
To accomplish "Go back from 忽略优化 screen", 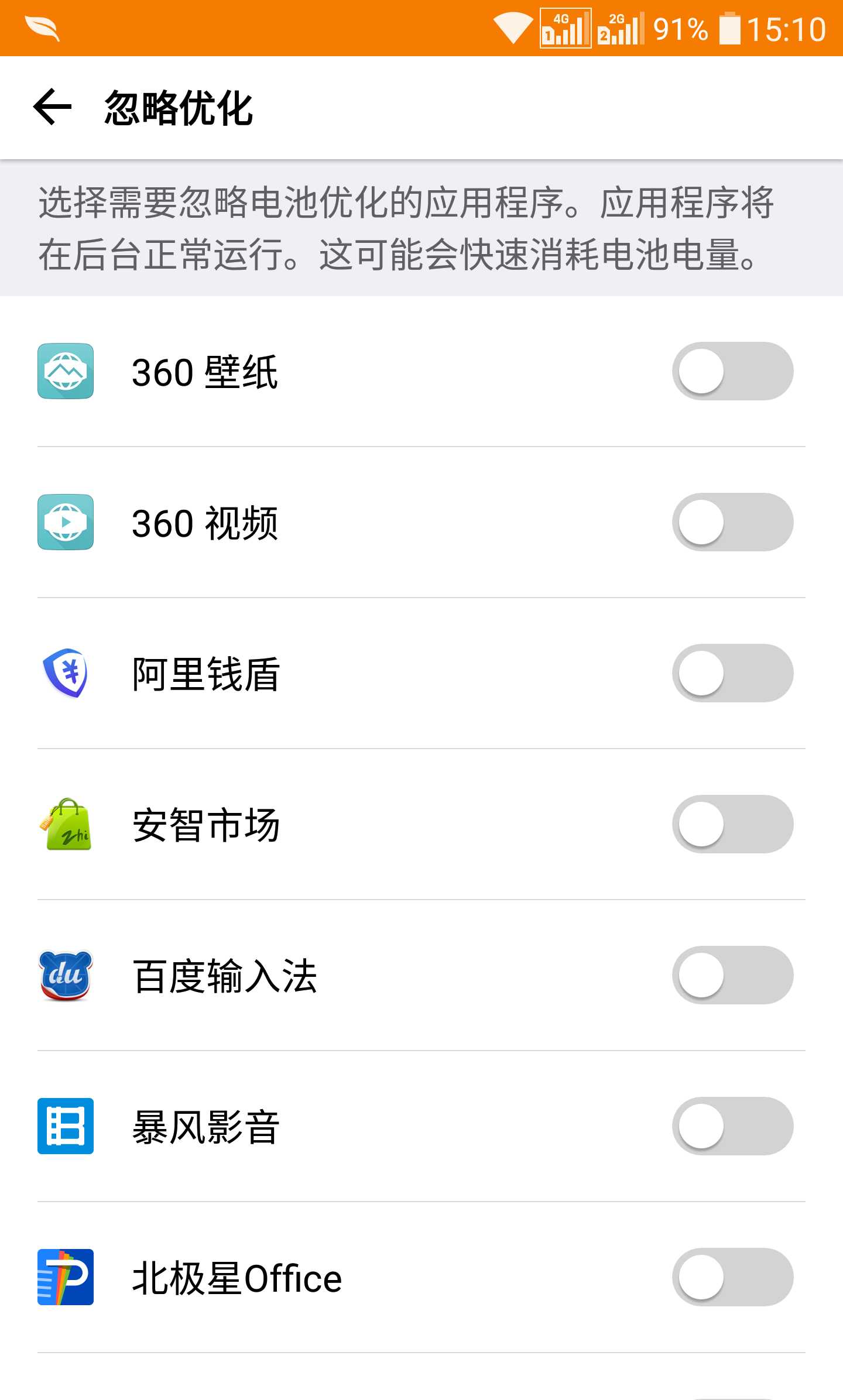I will (x=52, y=107).
